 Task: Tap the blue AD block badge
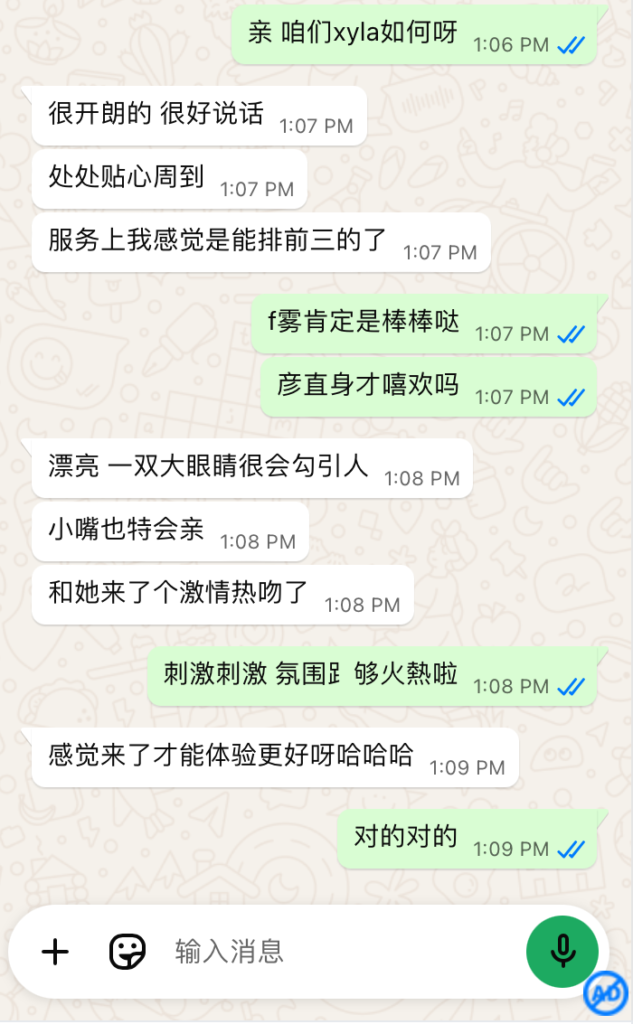click(x=606, y=994)
